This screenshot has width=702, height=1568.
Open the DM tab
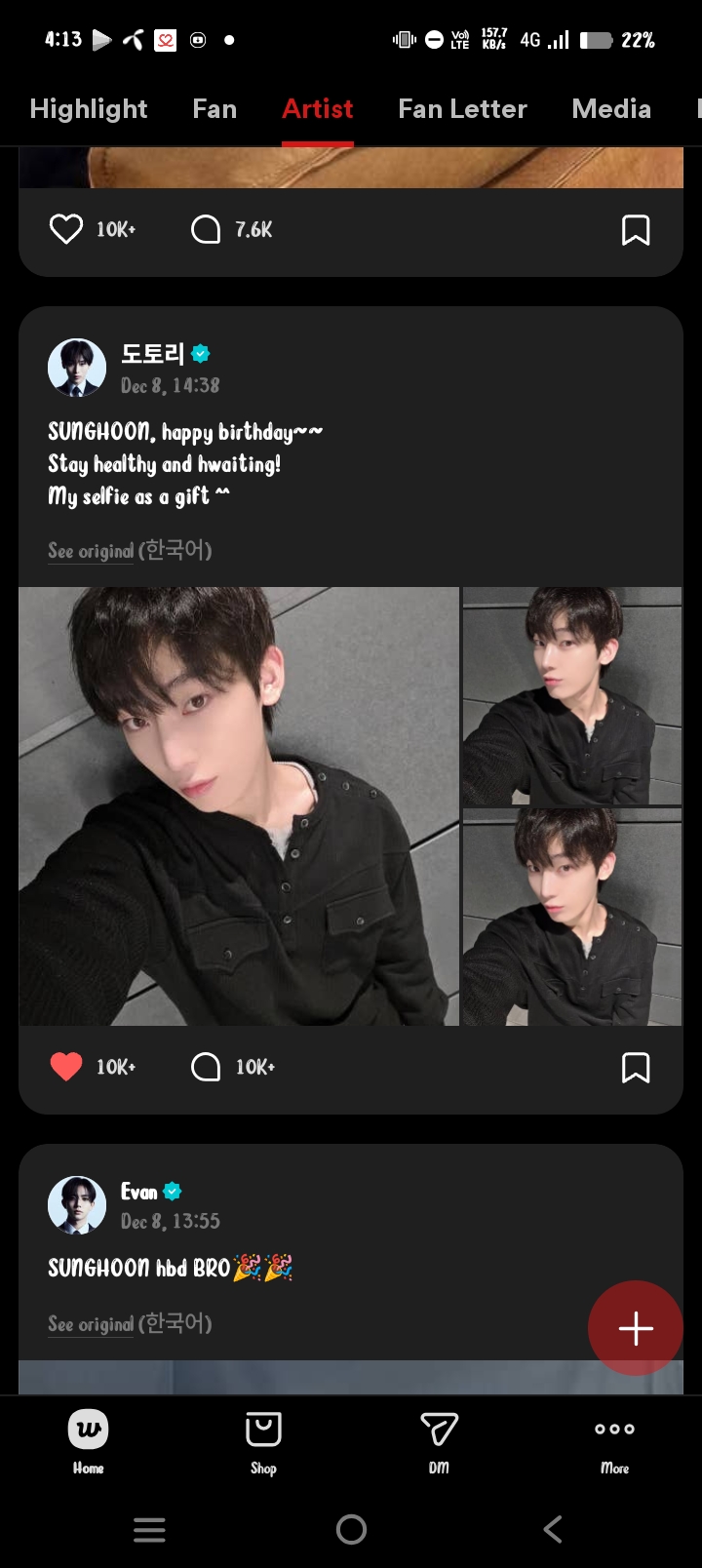pos(439,1441)
